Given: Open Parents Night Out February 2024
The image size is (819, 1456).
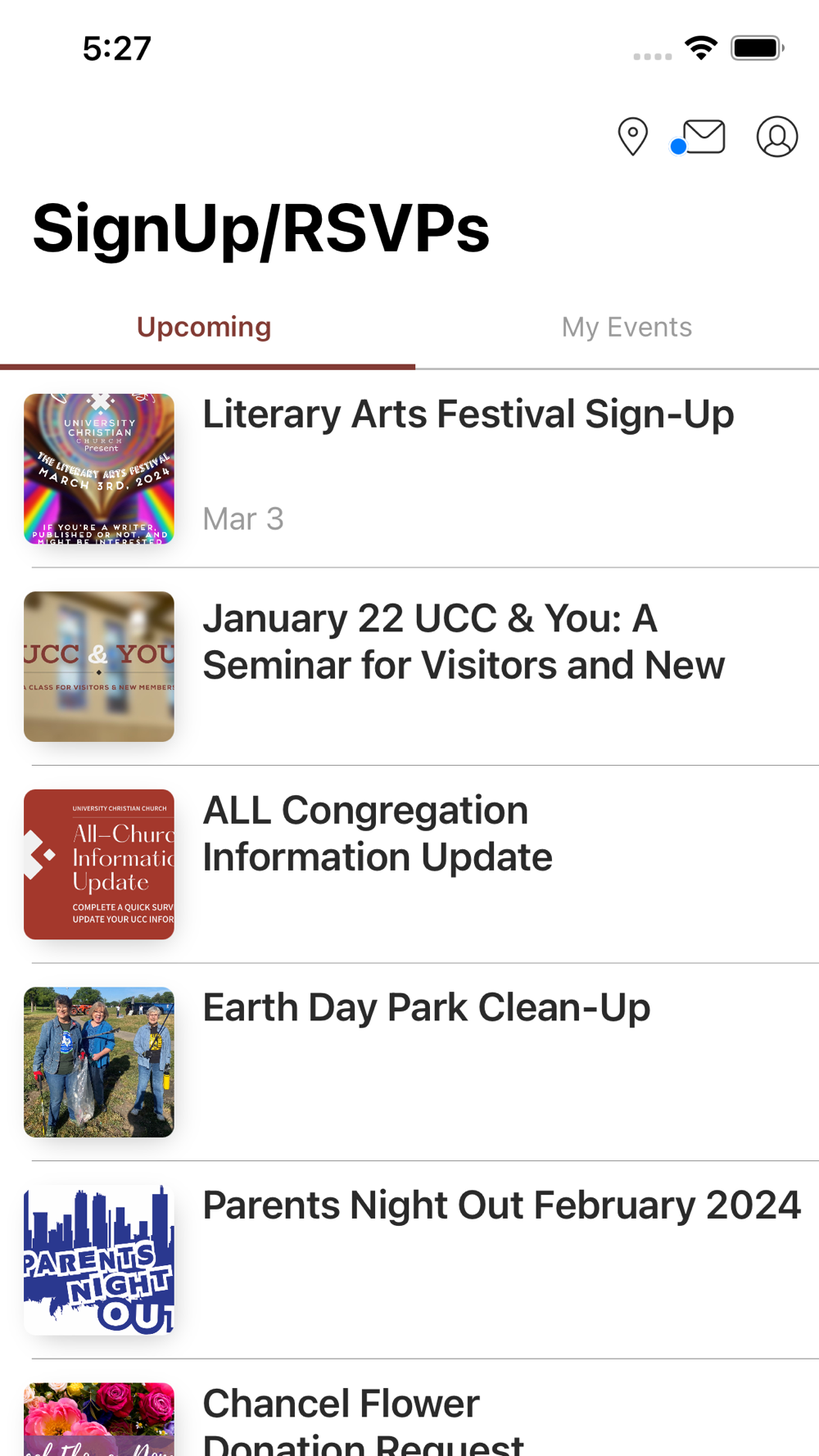Looking at the screenshot, I should click(501, 1205).
